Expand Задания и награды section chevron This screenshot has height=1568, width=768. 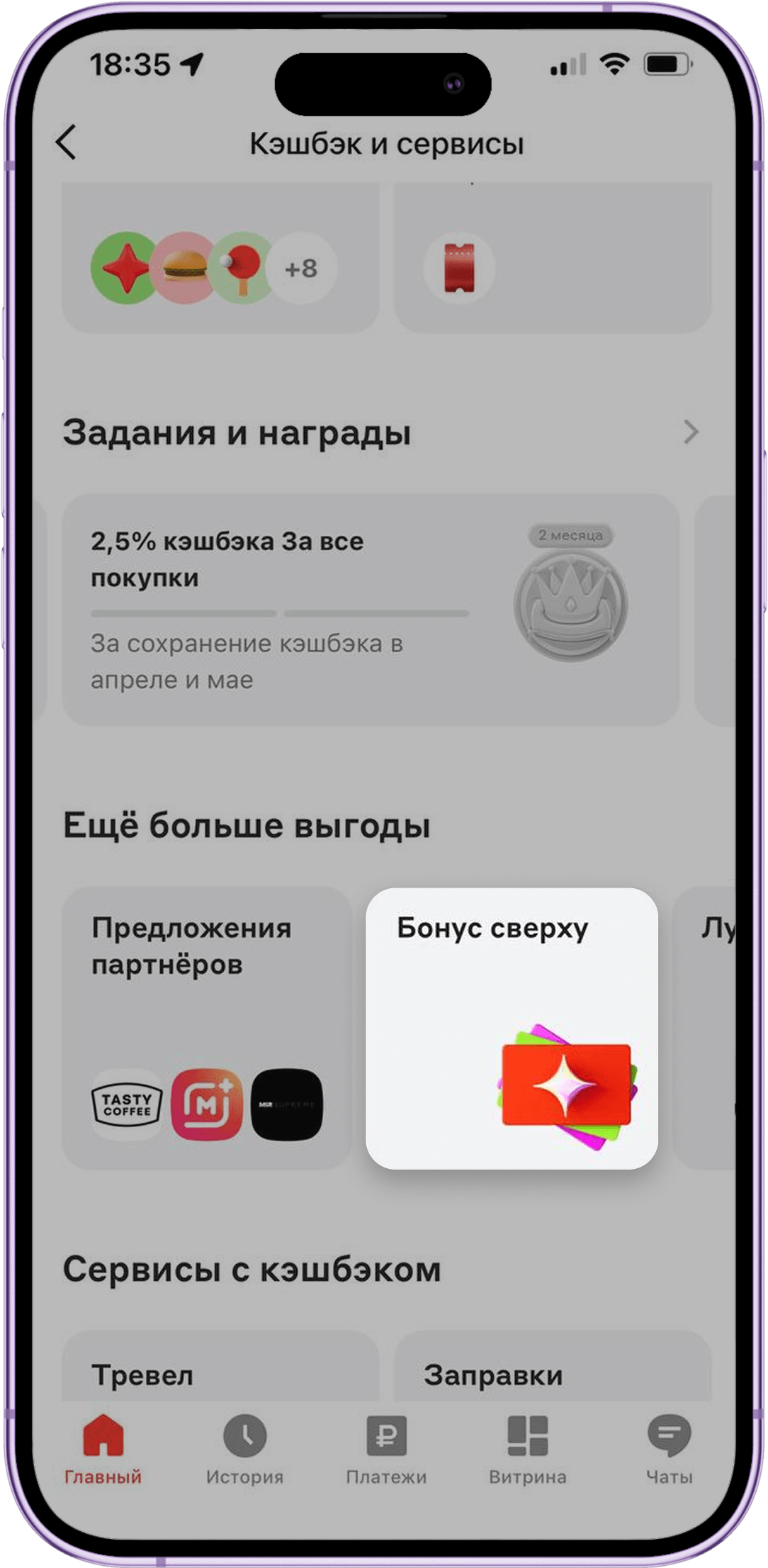(x=691, y=432)
